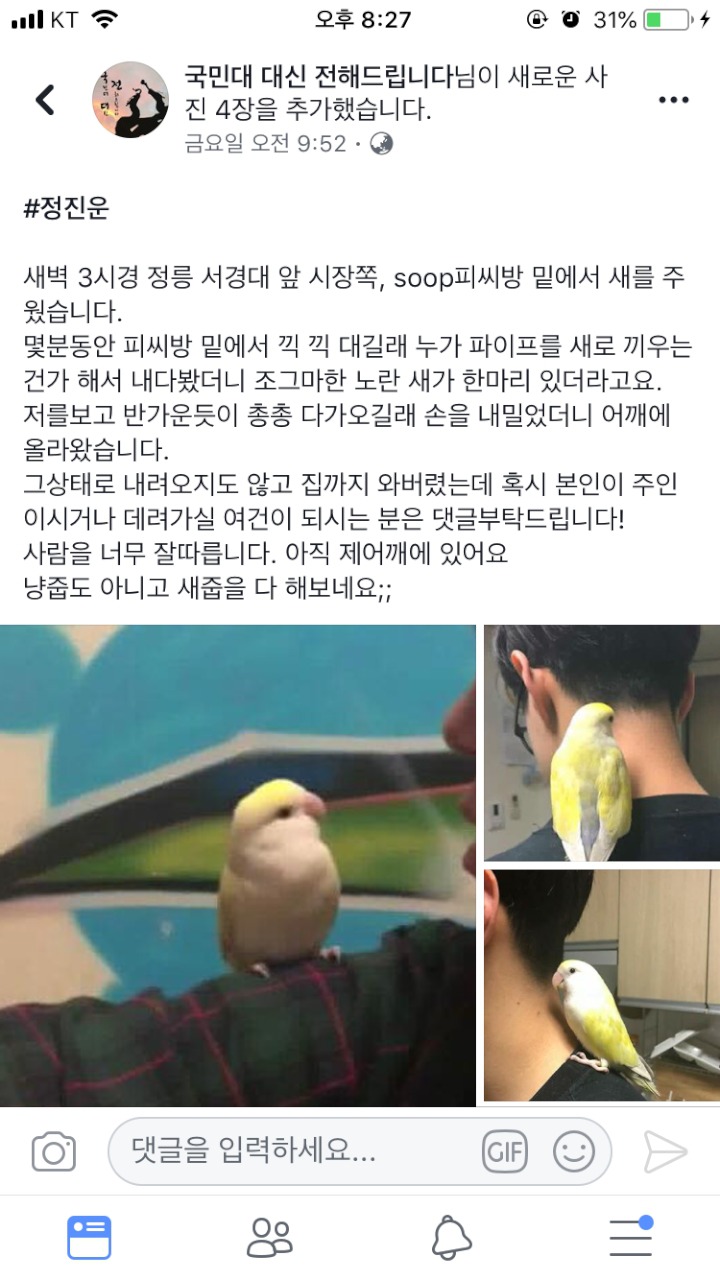Send the comment with the paper plane icon

pos(666,1152)
